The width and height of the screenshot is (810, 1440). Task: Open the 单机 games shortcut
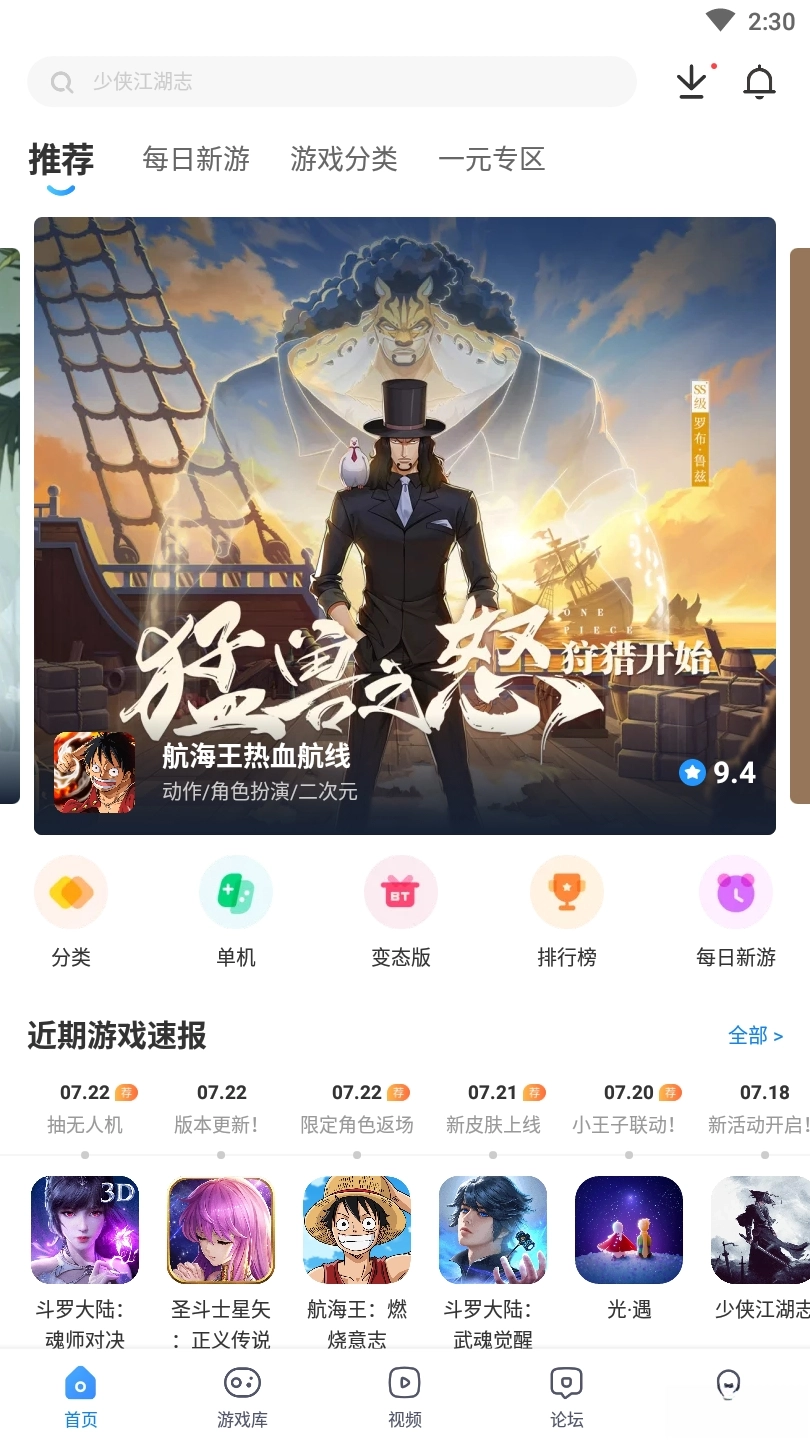pos(236,912)
